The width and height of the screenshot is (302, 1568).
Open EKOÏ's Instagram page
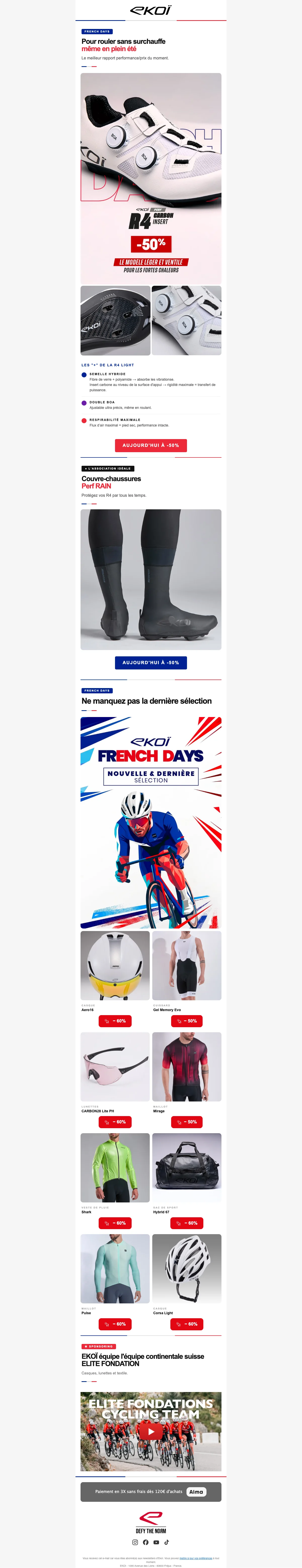pos(135,1542)
